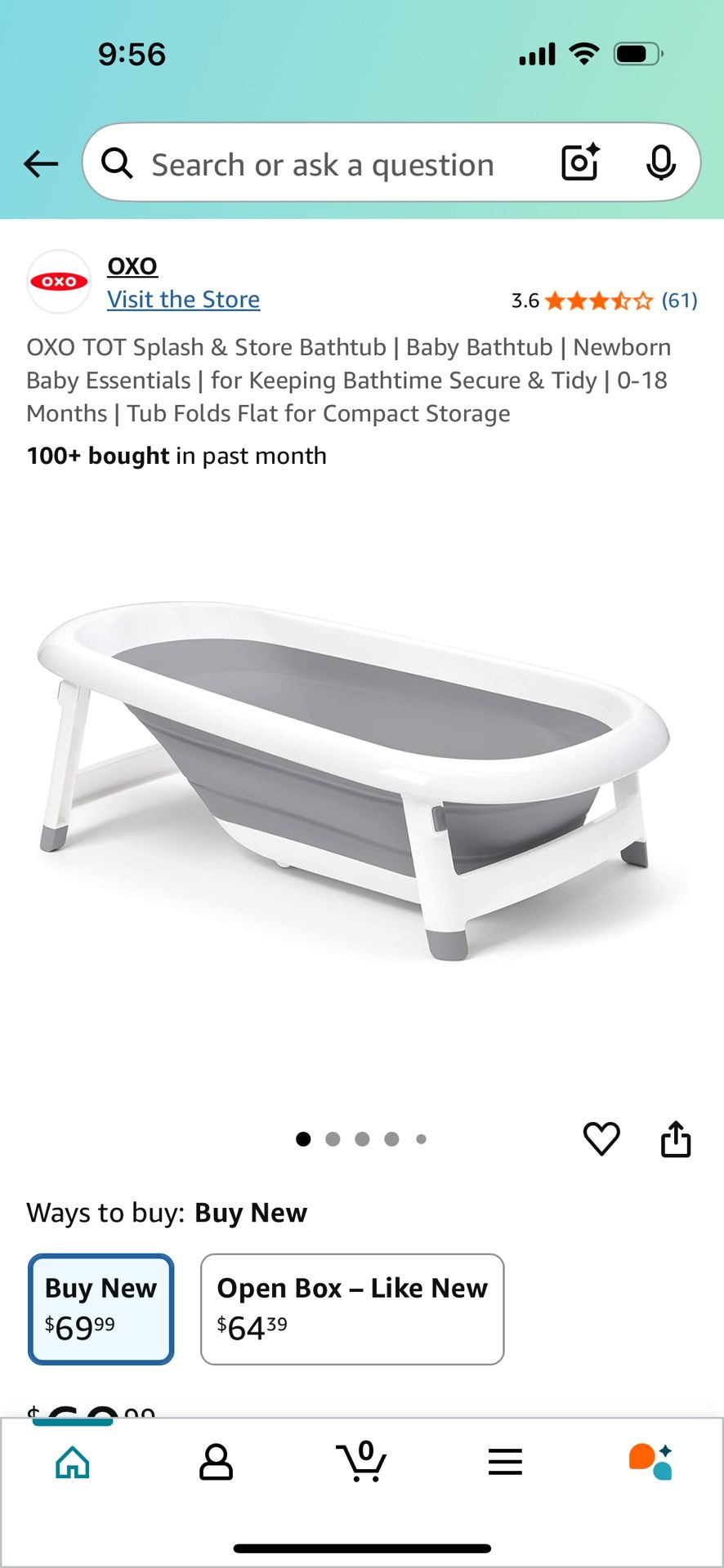Share this product listing

tap(675, 1138)
